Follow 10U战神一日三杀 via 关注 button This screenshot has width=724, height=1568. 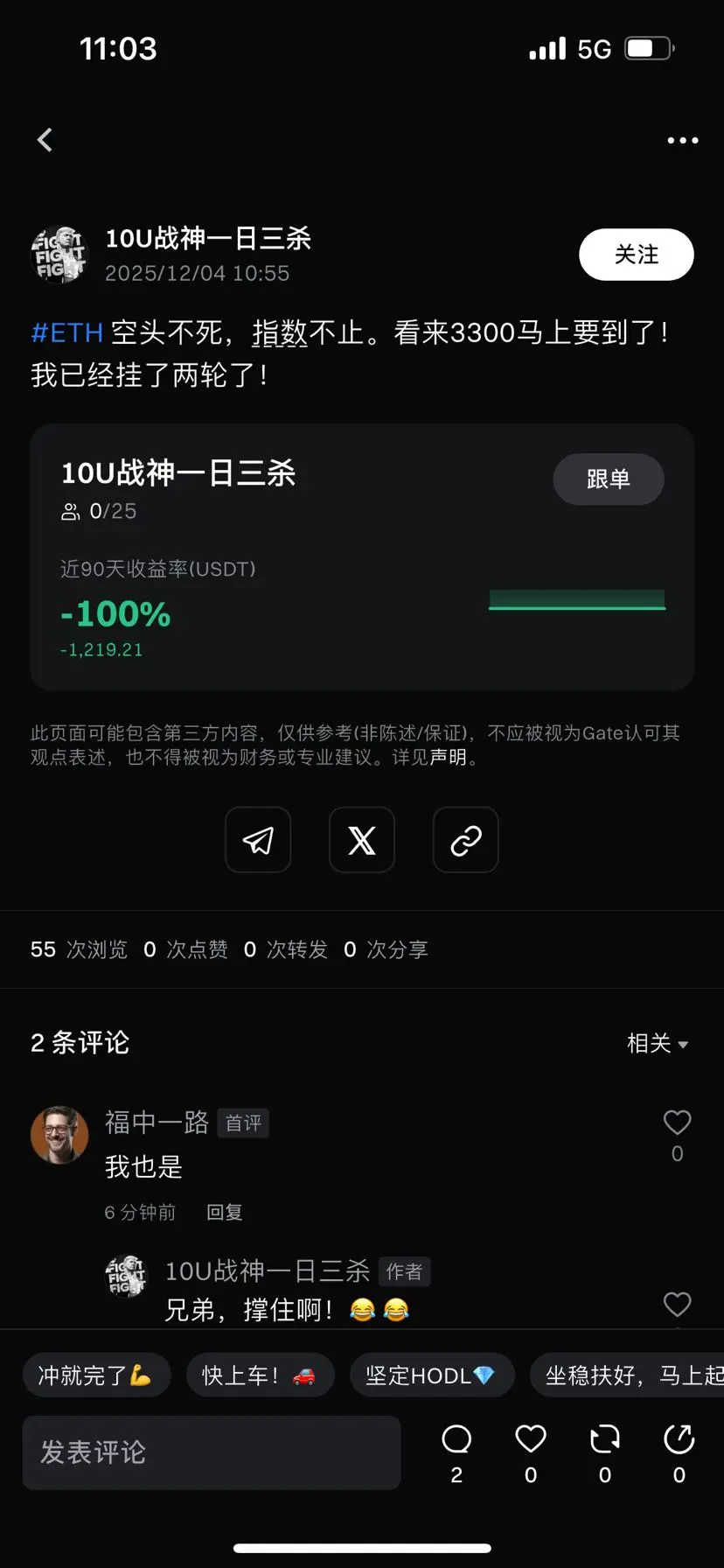coord(636,255)
